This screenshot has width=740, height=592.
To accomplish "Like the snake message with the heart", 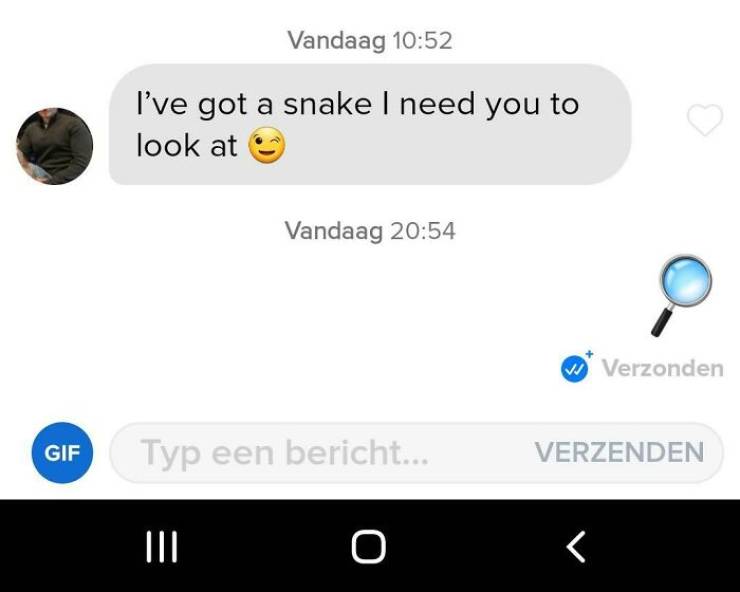I will (705, 122).
